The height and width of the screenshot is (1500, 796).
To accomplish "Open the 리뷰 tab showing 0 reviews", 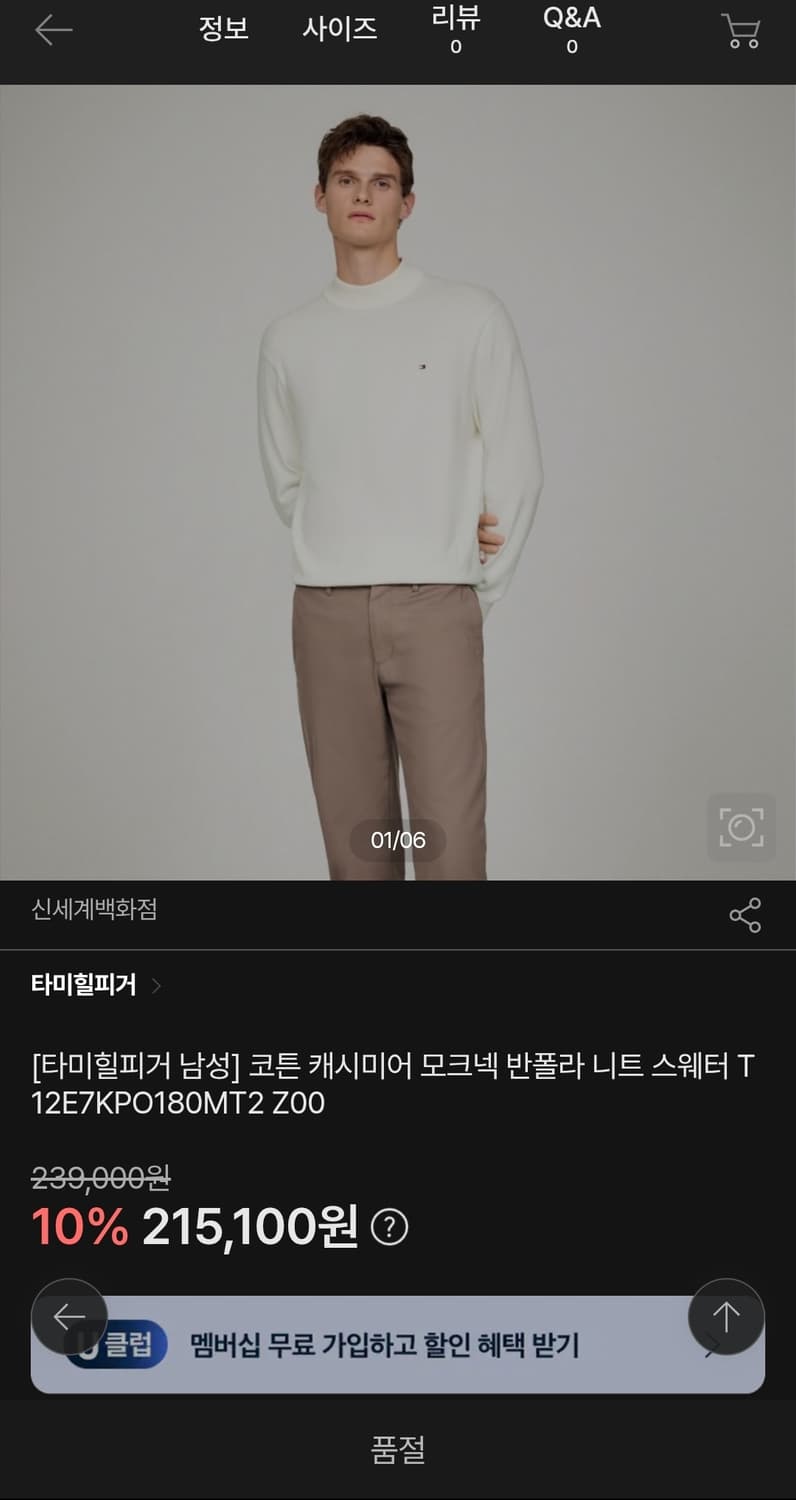I will [x=455, y=28].
